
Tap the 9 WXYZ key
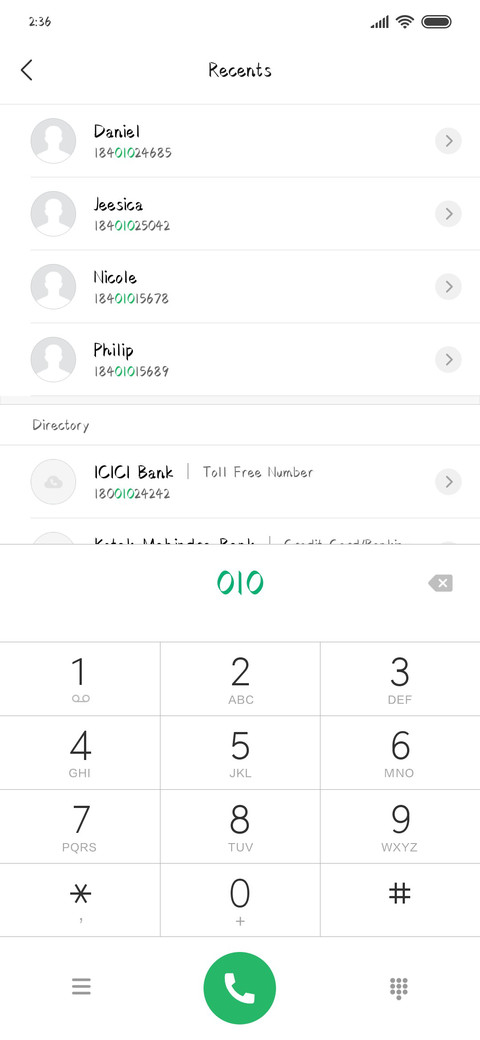(x=400, y=826)
